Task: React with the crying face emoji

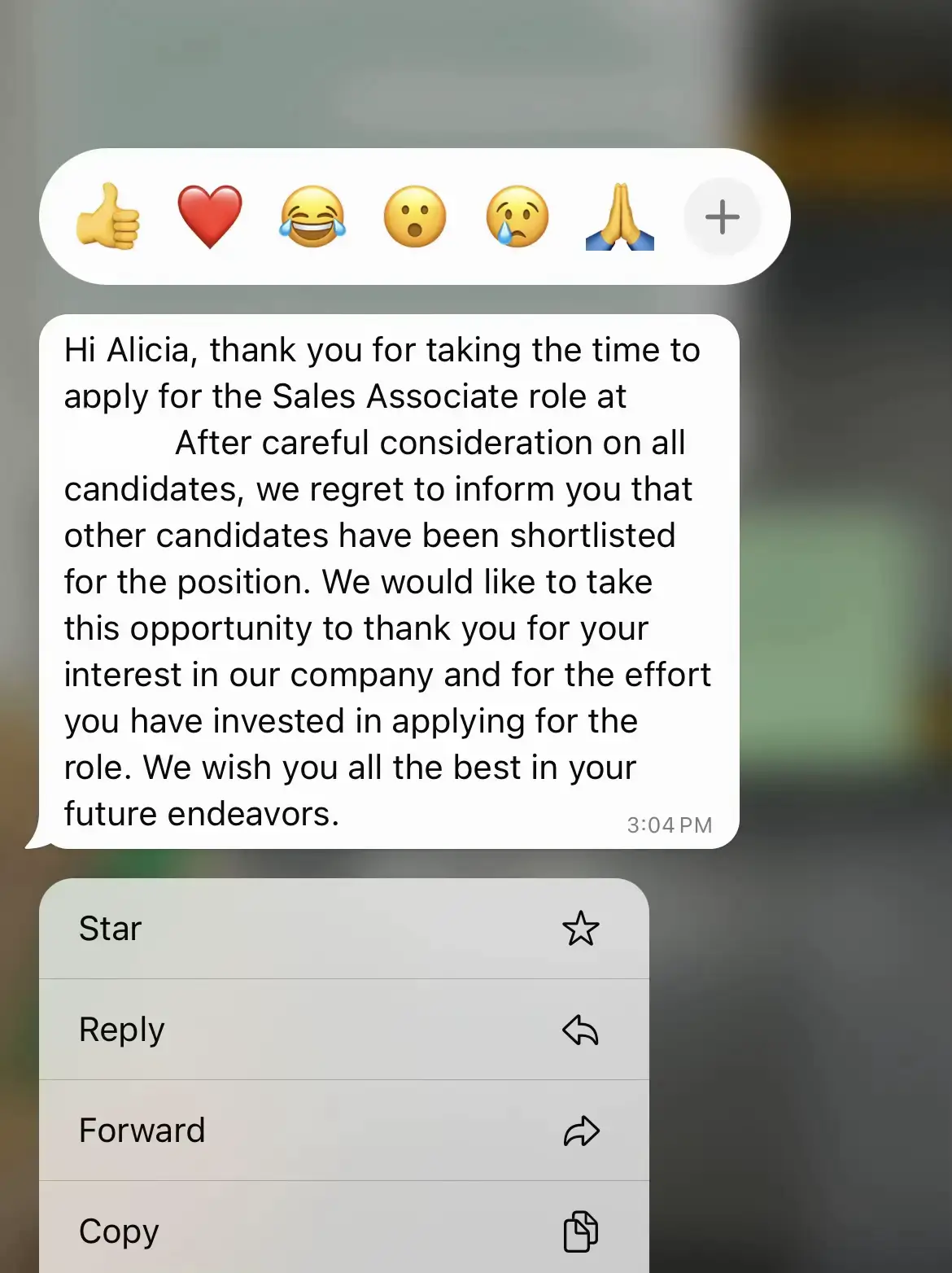Action: [517, 217]
